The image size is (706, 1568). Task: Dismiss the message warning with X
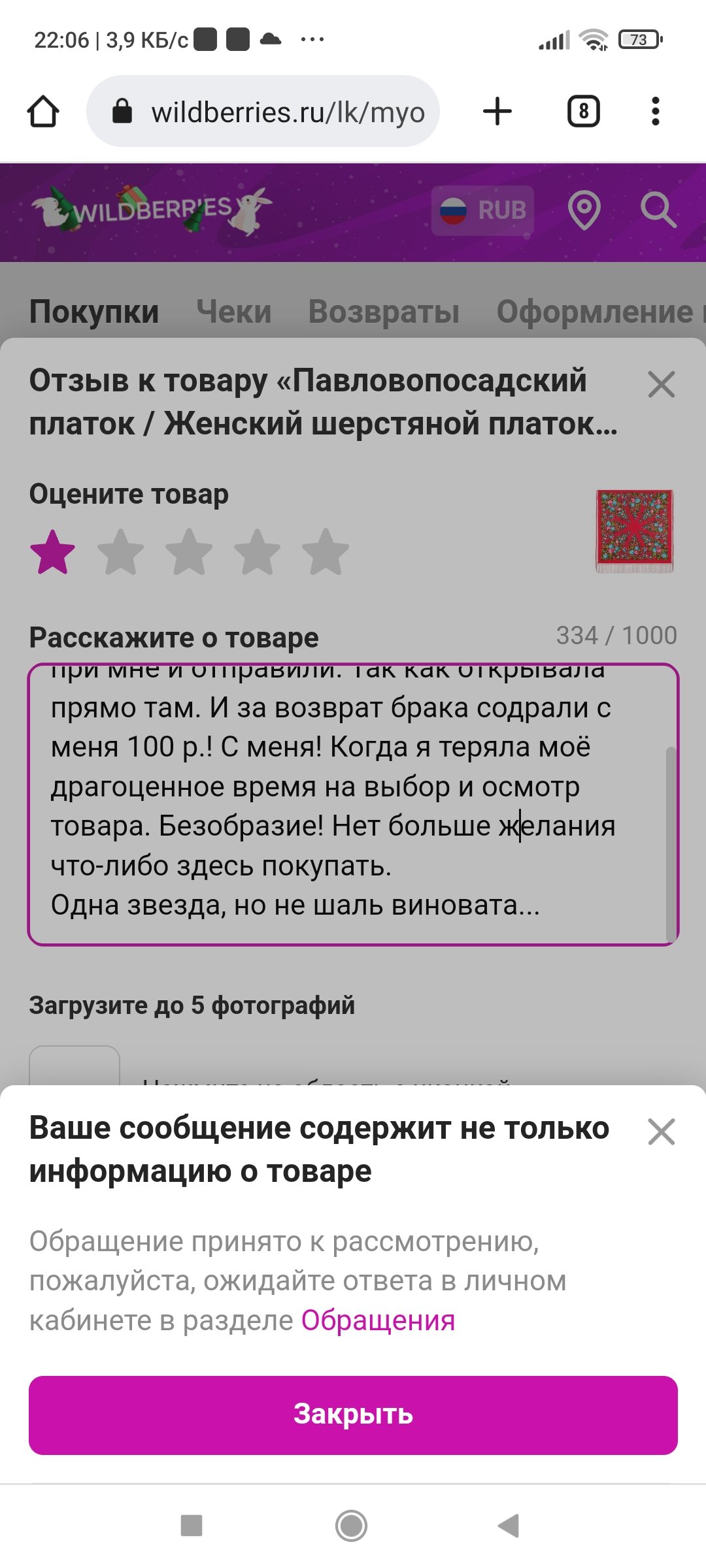click(661, 1132)
